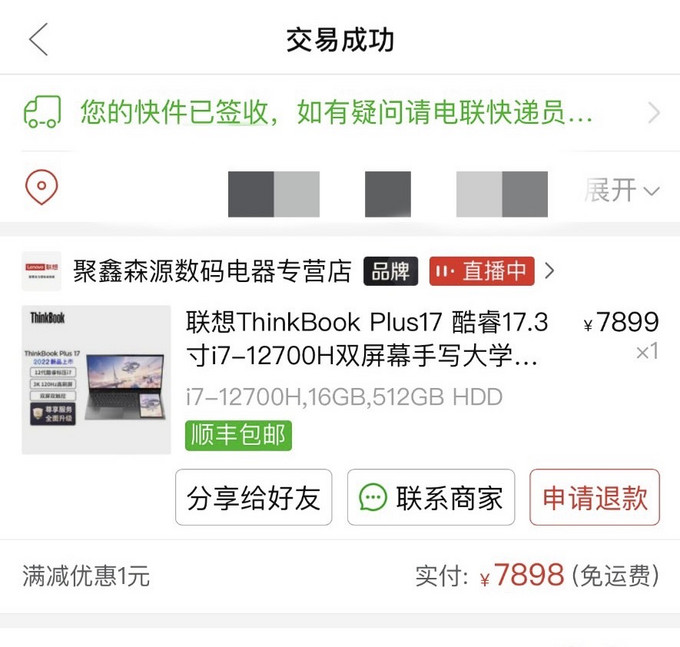This screenshot has height=647, width=680.
Task: Go back from the 交易成功 page
Action: pyautogui.click(x=38, y=40)
